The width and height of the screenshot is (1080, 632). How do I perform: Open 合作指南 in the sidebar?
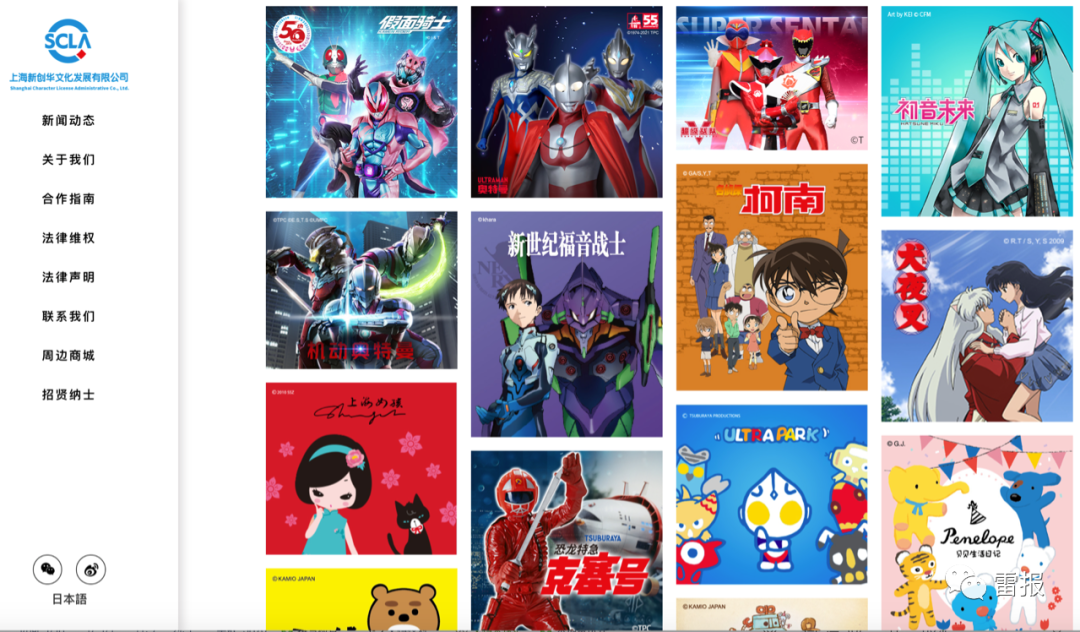coord(68,199)
